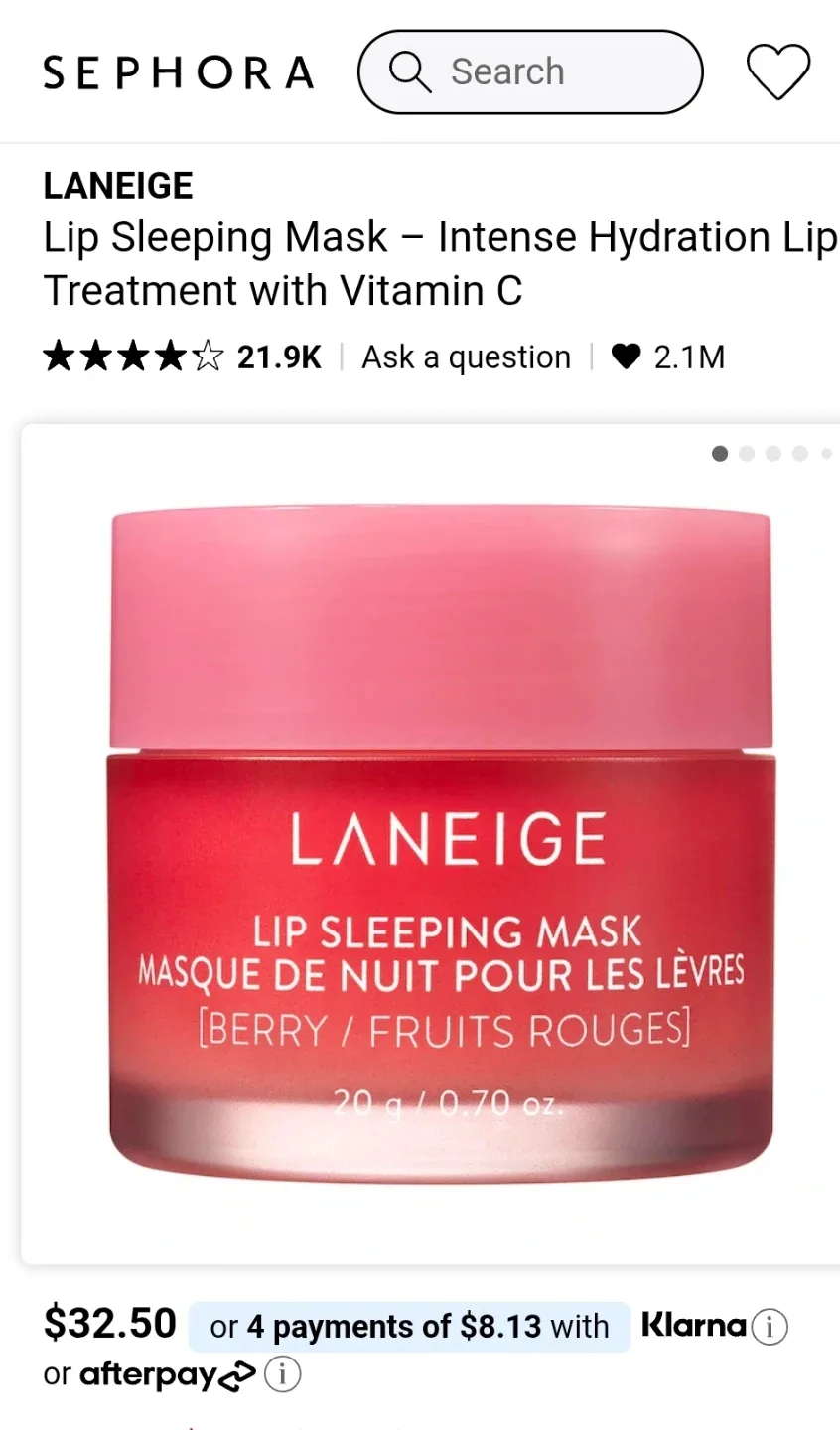Open LANEIGE brand page
The height and width of the screenshot is (1430, 840).
point(118,185)
